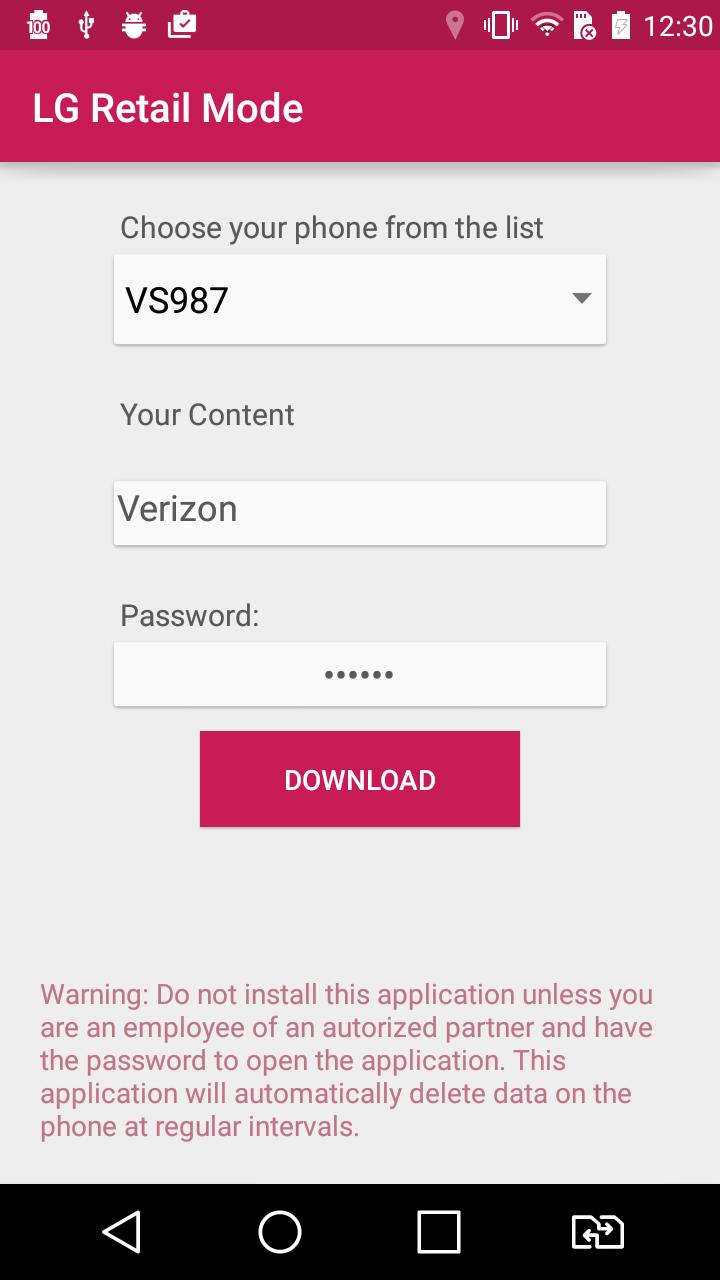Tap the home circle navigation button
This screenshot has width=720, height=1280.
point(280,1231)
